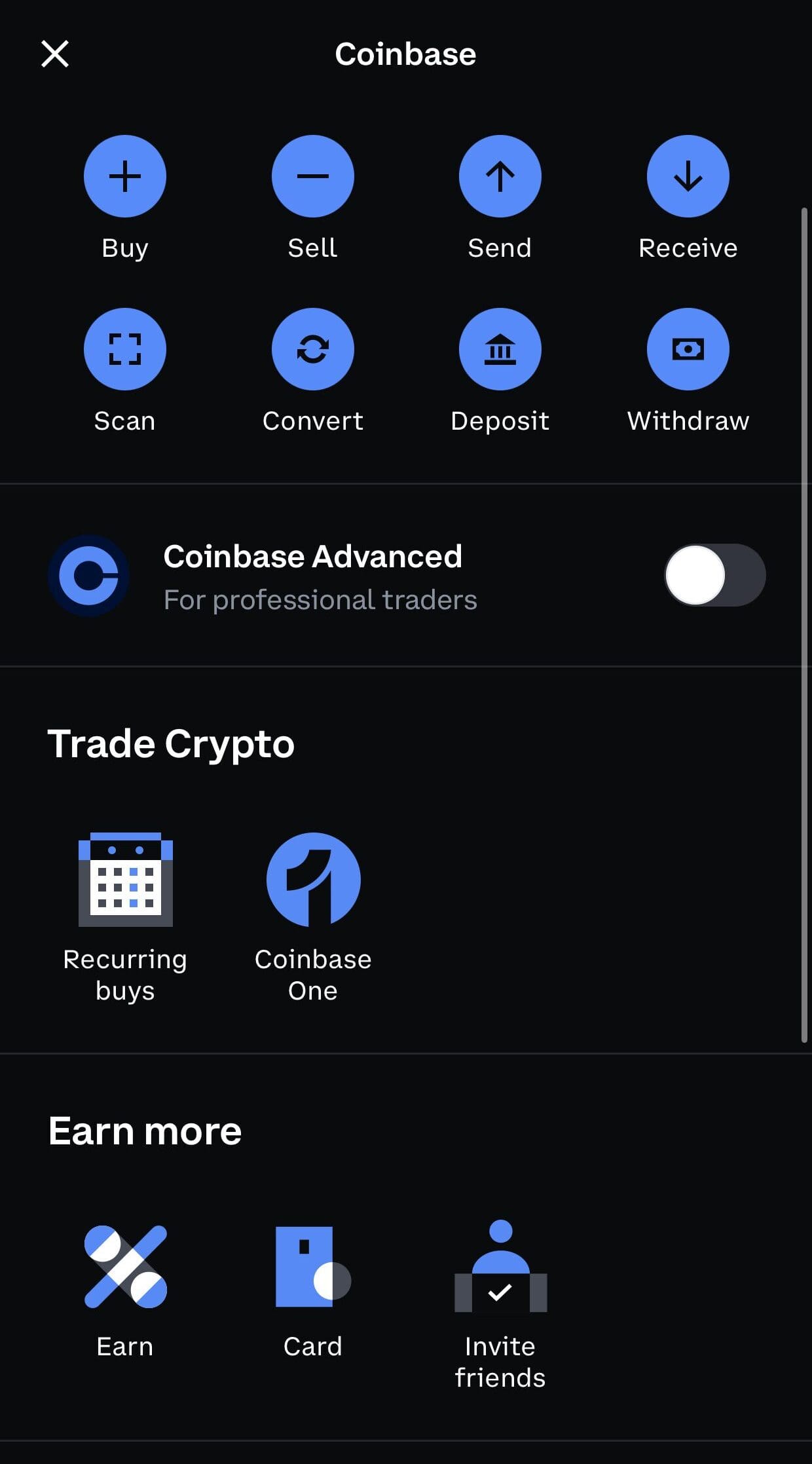The width and height of the screenshot is (812, 1464).
Task: Tap Convert to swap assets
Action: point(313,349)
